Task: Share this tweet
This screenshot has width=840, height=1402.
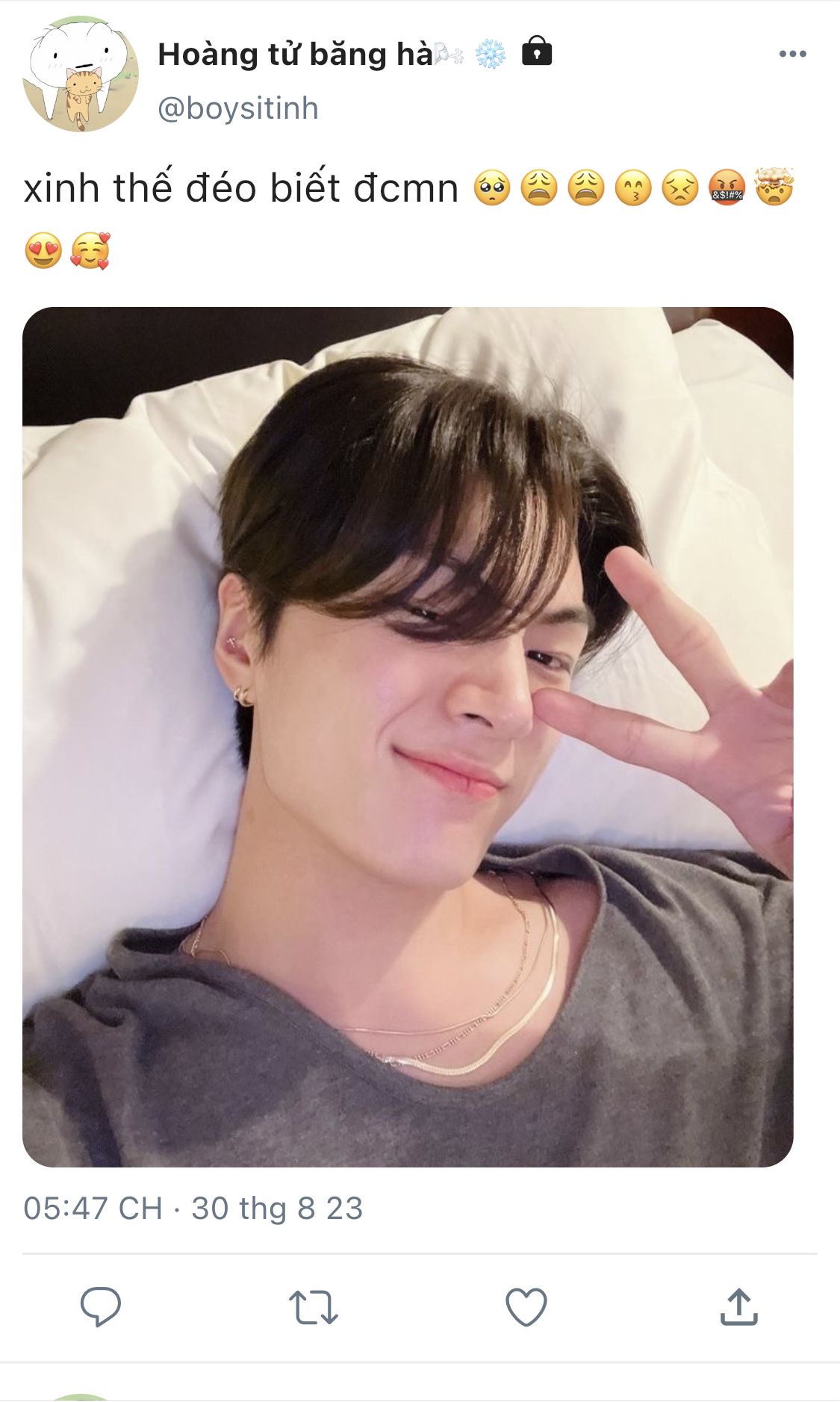Action: coord(739,1306)
